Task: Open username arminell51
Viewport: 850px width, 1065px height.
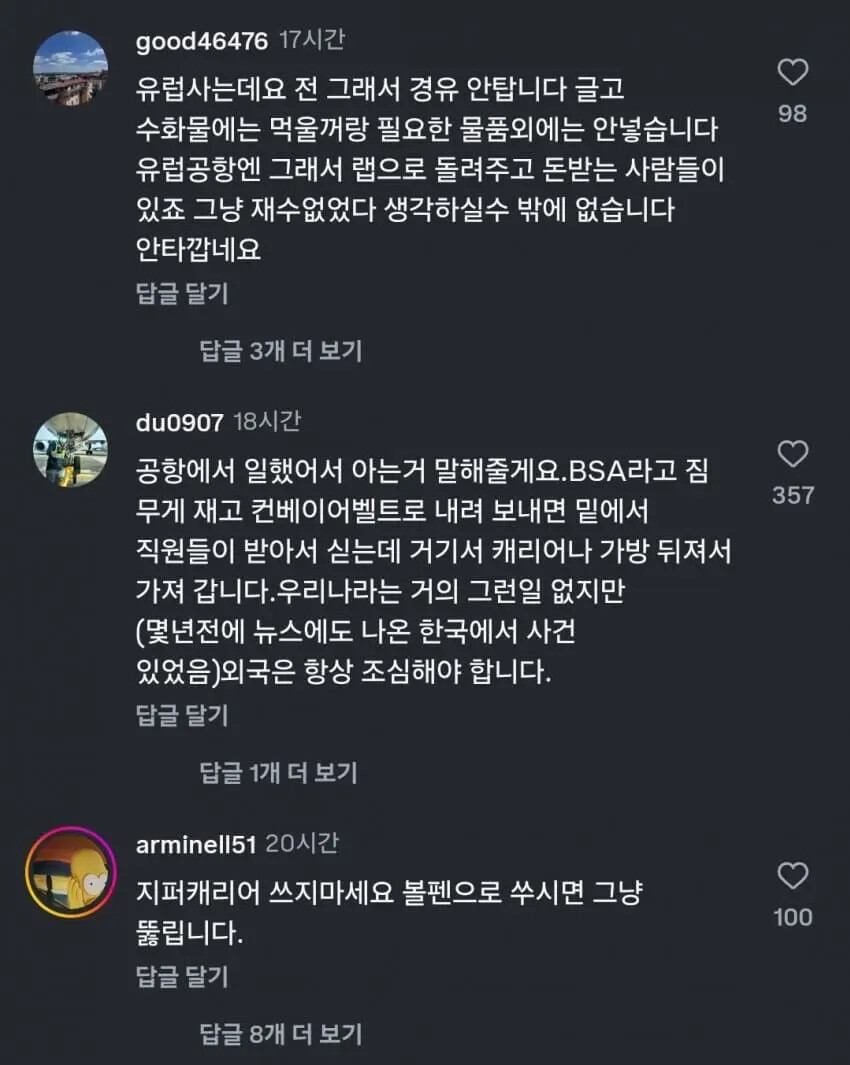Action: [x=196, y=845]
